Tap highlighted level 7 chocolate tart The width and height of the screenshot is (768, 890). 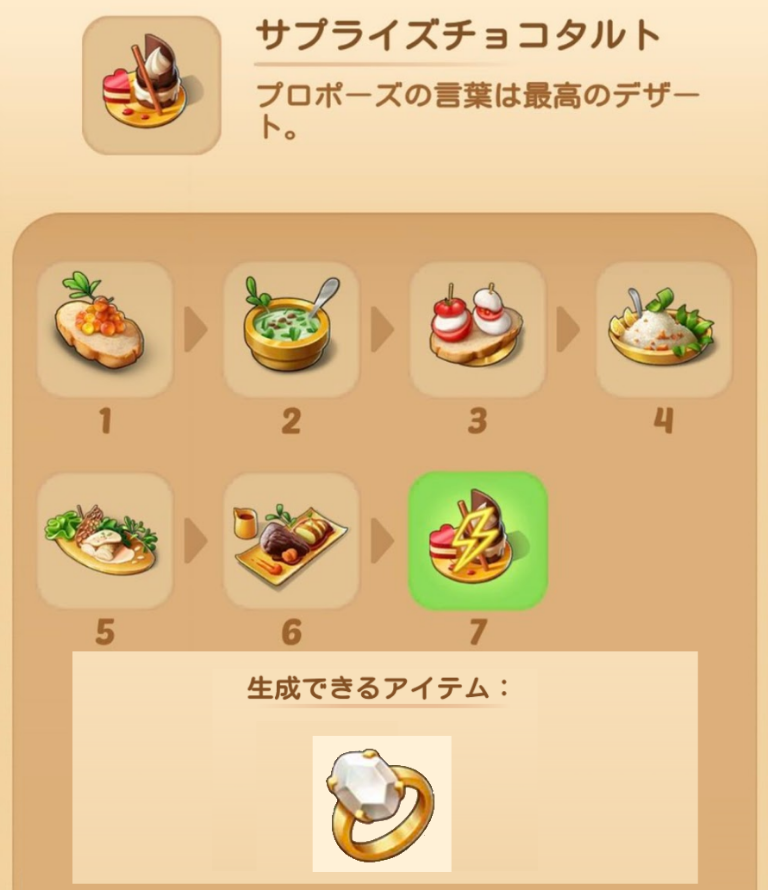(x=477, y=540)
